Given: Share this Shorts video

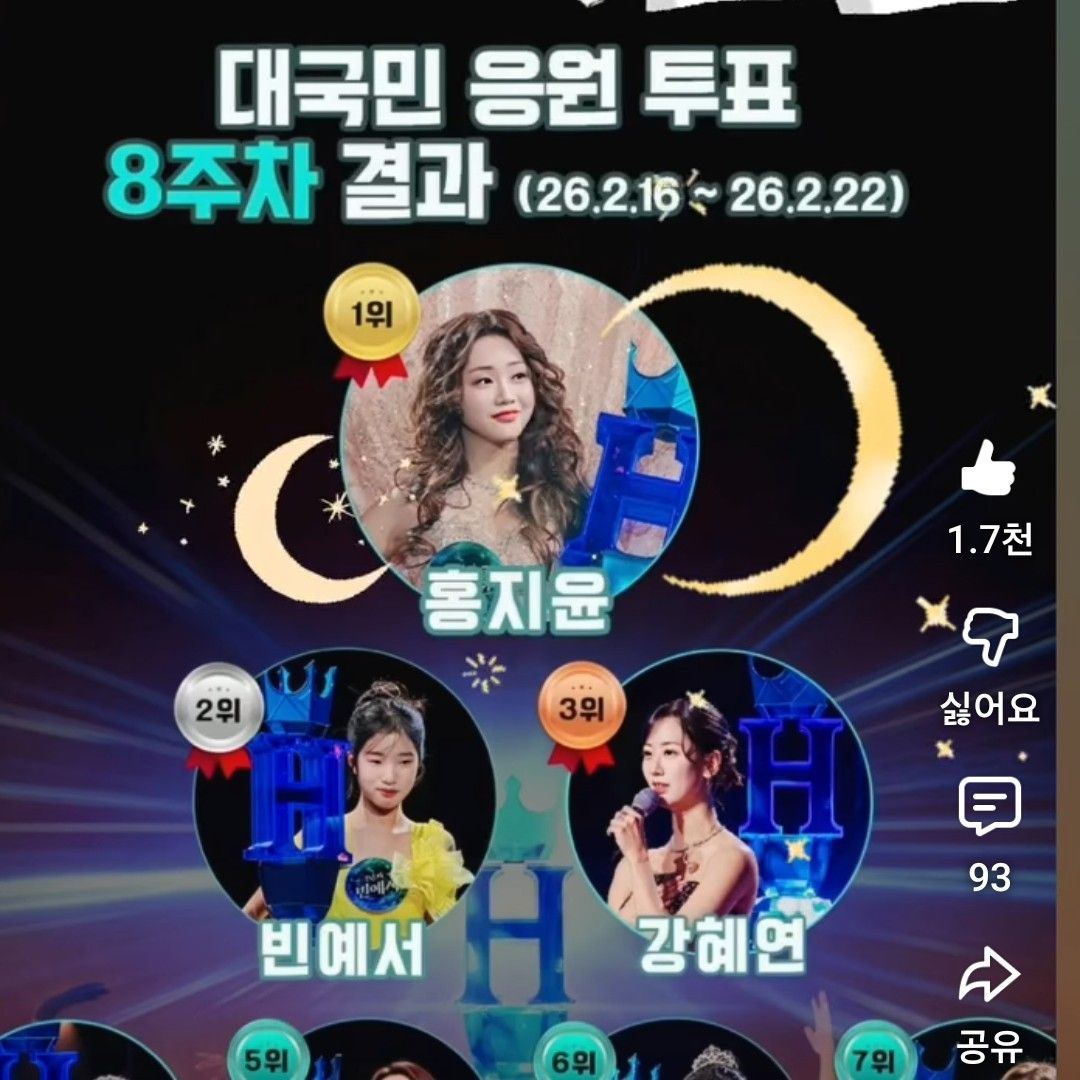Looking at the screenshot, I should 989,975.
